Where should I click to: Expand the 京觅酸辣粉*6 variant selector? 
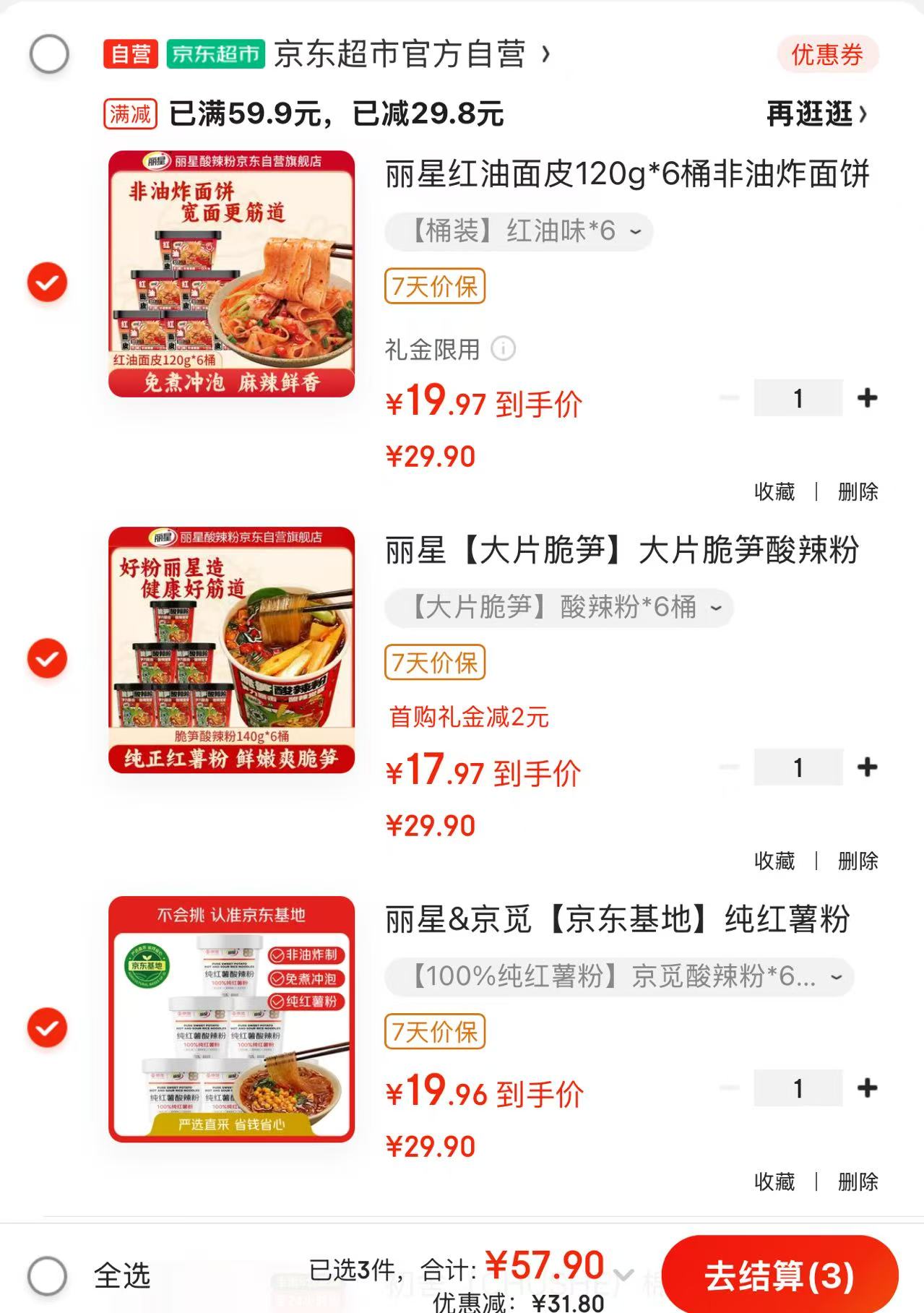pos(619,977)
